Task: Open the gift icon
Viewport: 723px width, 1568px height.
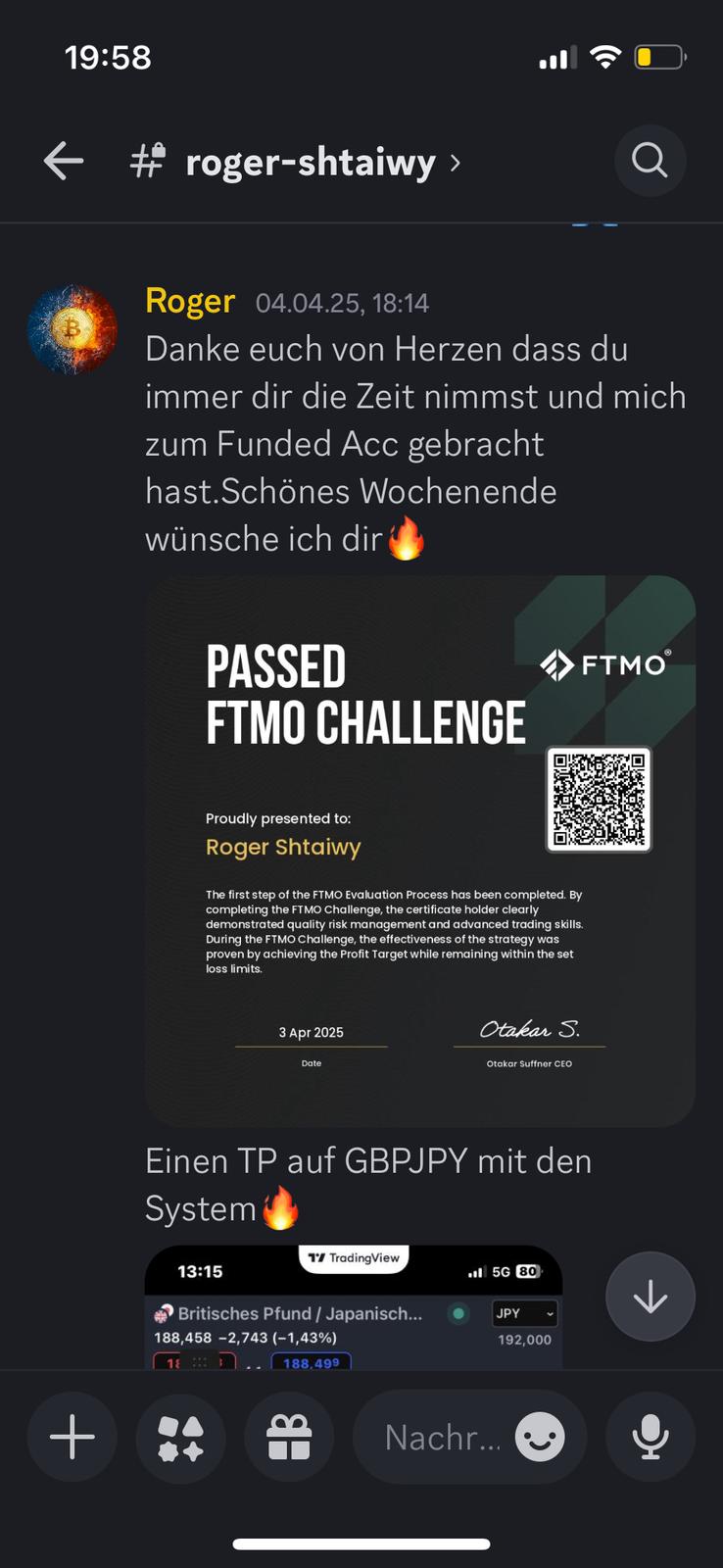Action: coord(289,1438)
